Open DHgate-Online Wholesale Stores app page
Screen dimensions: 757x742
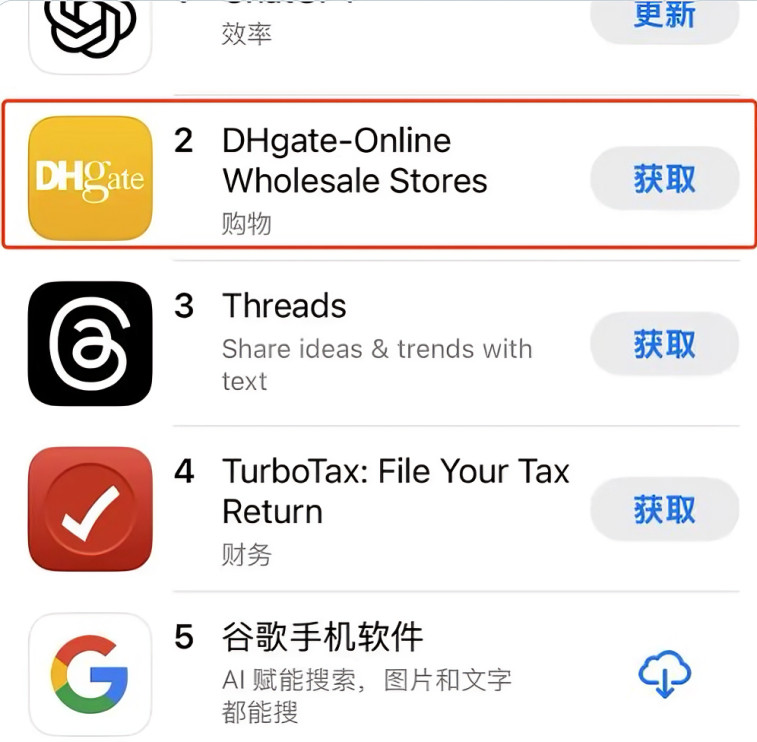354,161
